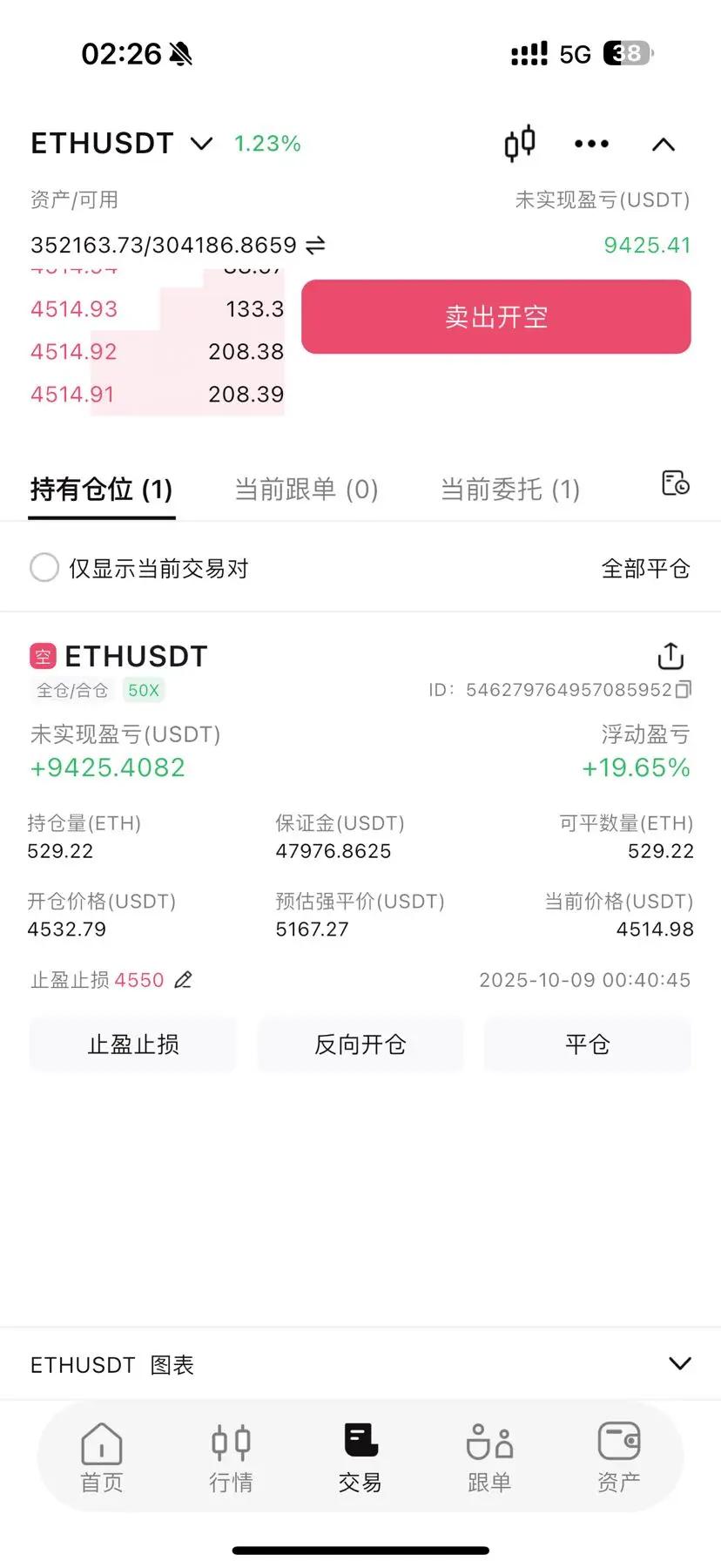721x1568 pixels.
Task: Open the three-dot overflow menu
Action: [591, 144]
